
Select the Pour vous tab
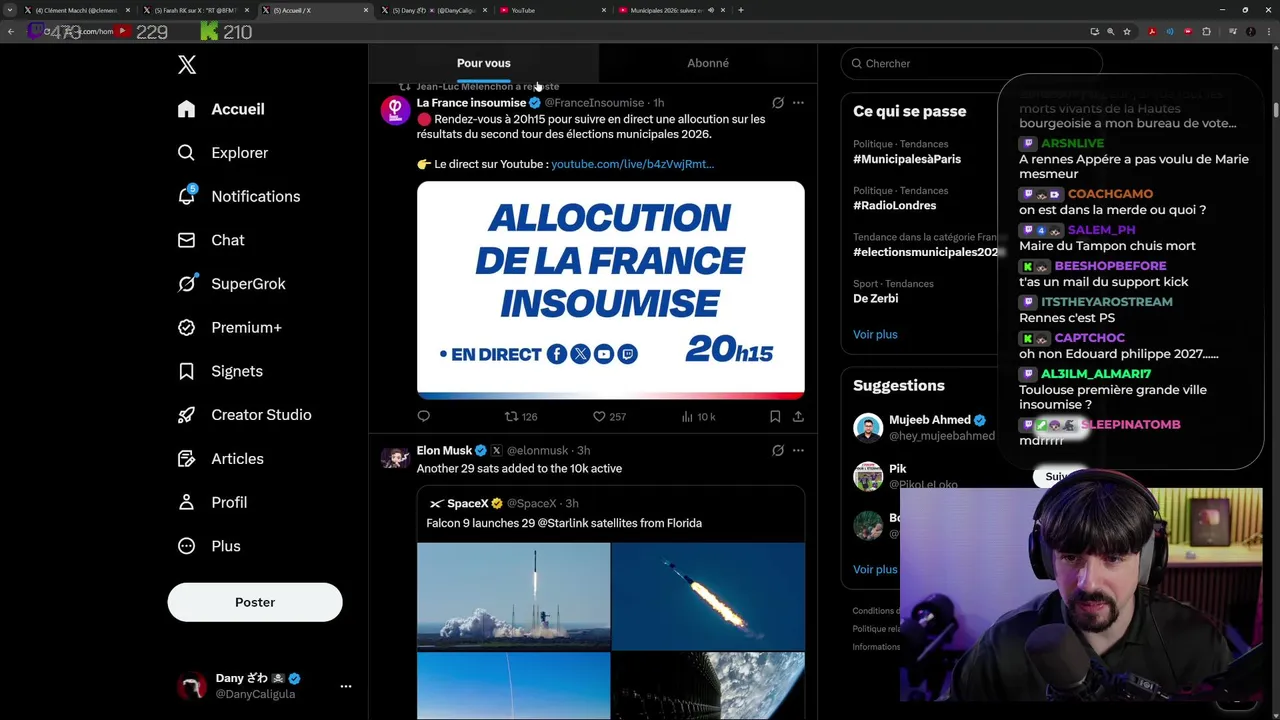pyautogui.click(x=483, y=63)
